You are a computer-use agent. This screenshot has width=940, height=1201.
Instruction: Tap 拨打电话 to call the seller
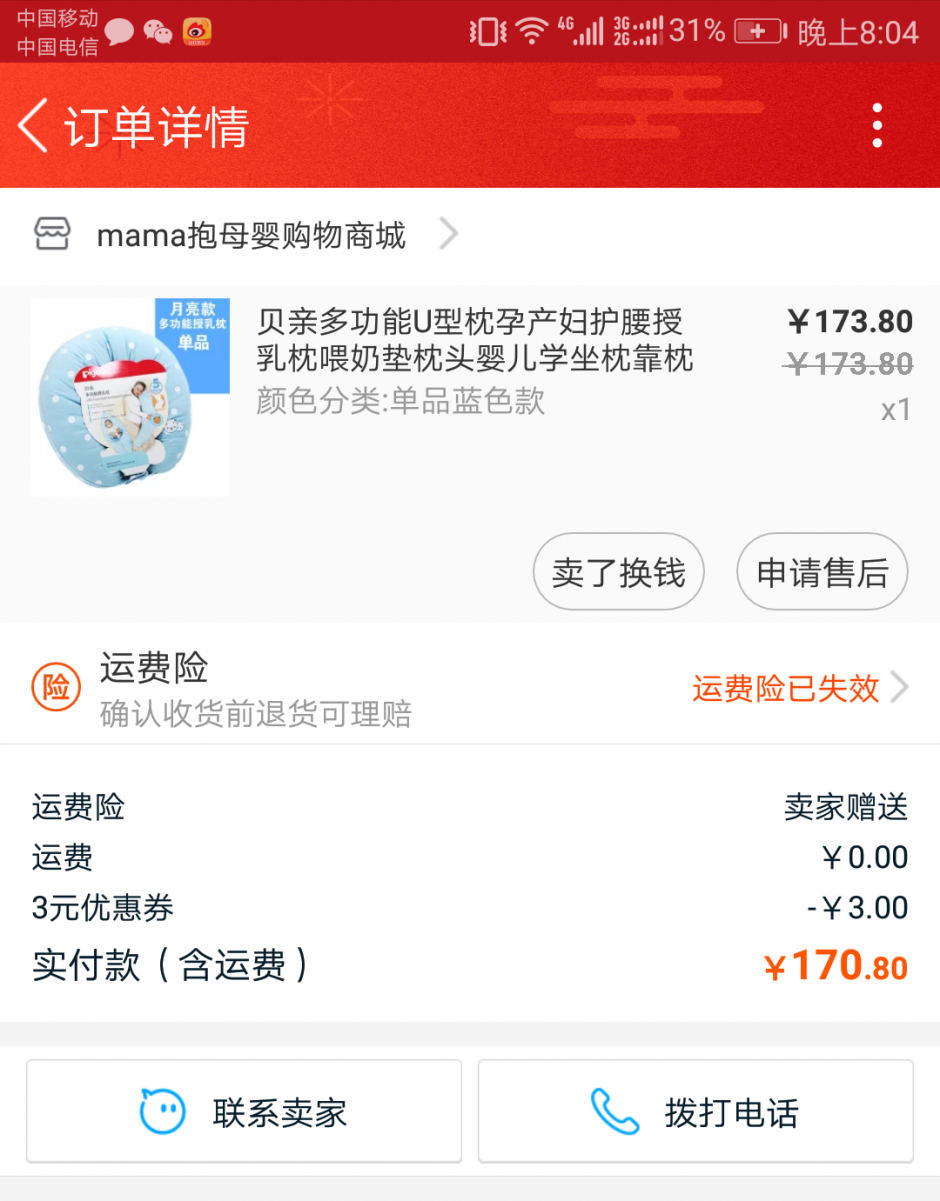[x=696, y=1112]
